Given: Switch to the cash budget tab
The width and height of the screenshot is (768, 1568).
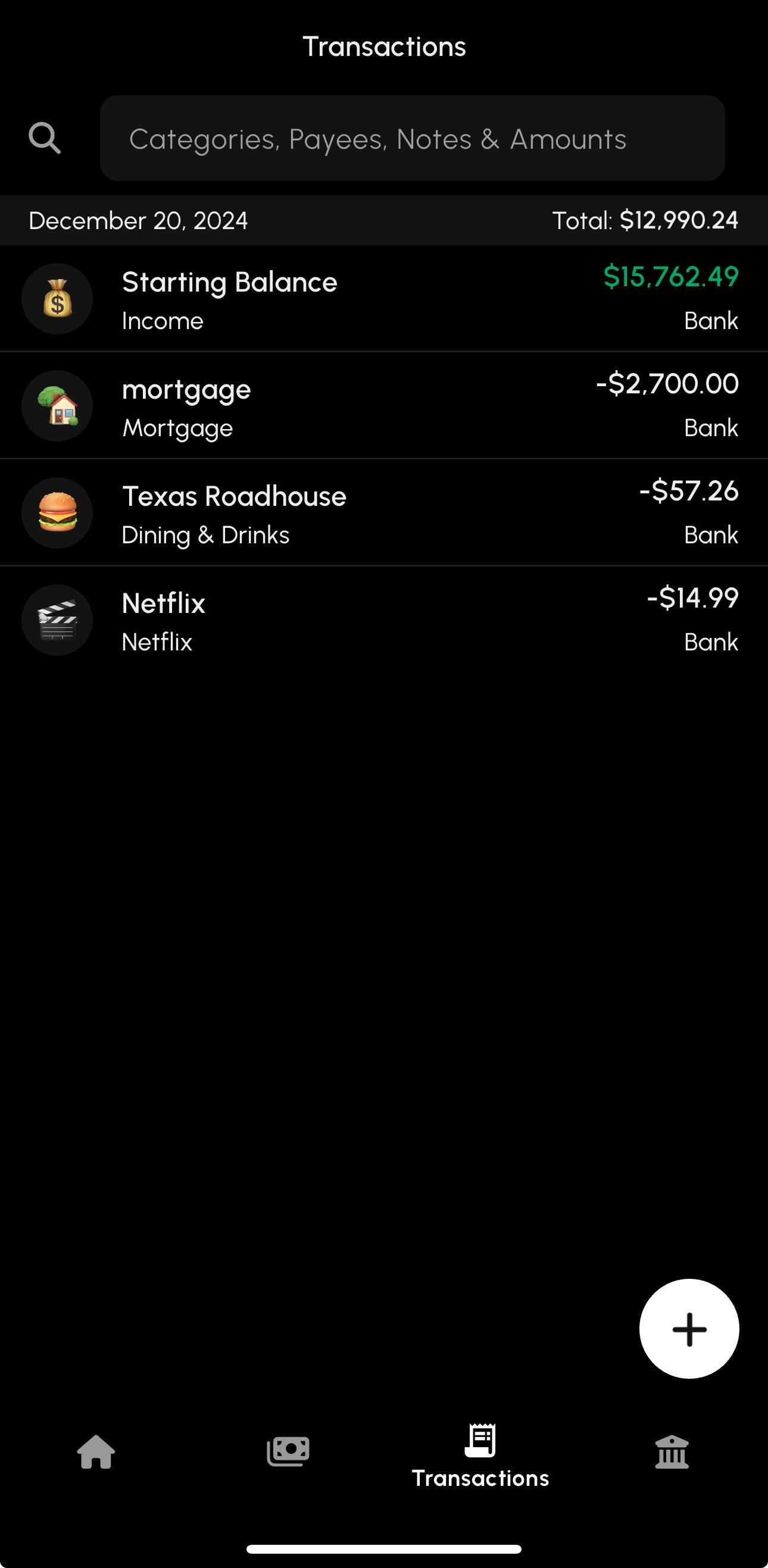Looking at the screenshot, I should pos(288,1452).
